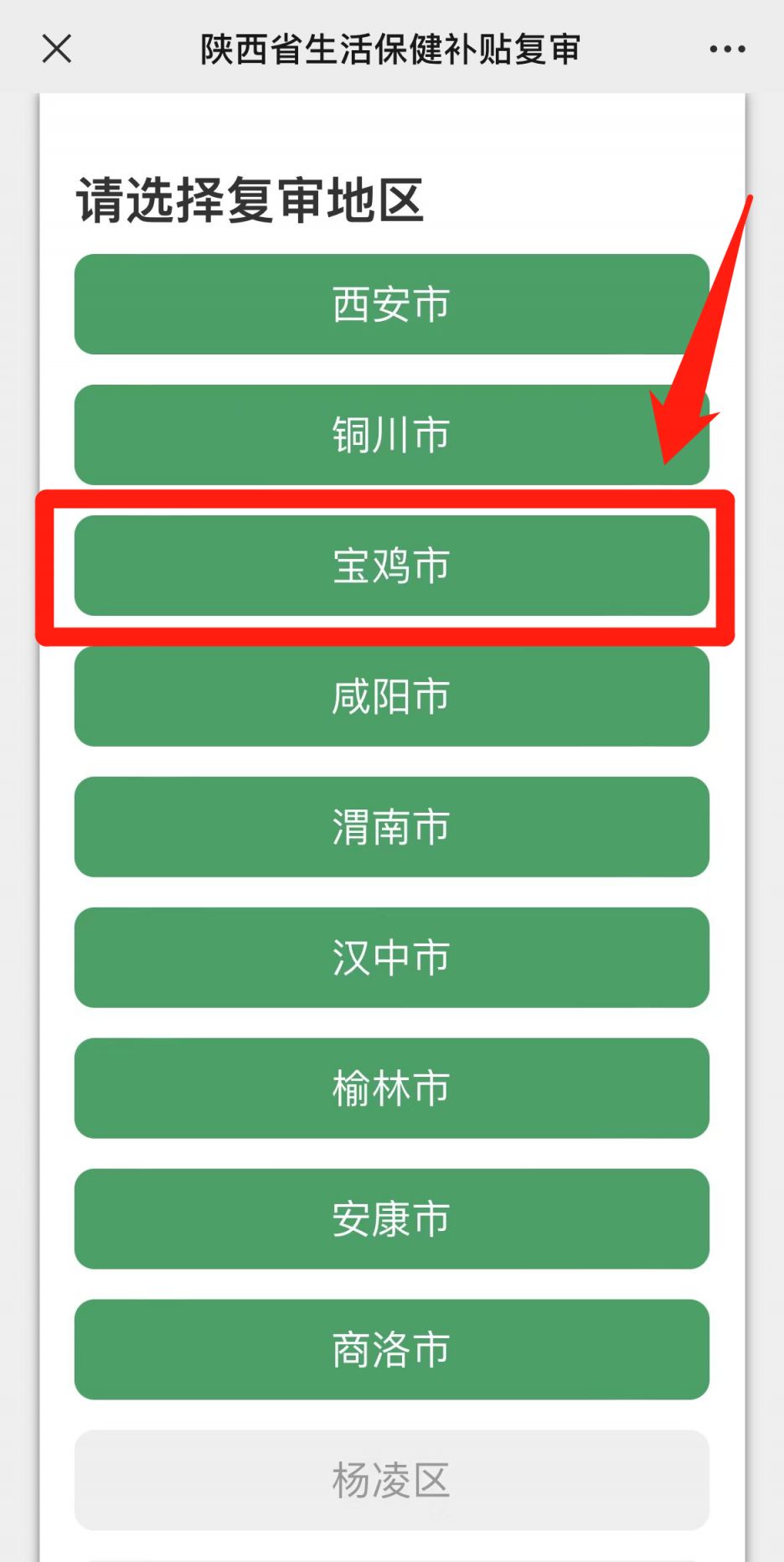
Task: Close the 陕西省生活保健补贴复审 page
Action: coord(57,49)
